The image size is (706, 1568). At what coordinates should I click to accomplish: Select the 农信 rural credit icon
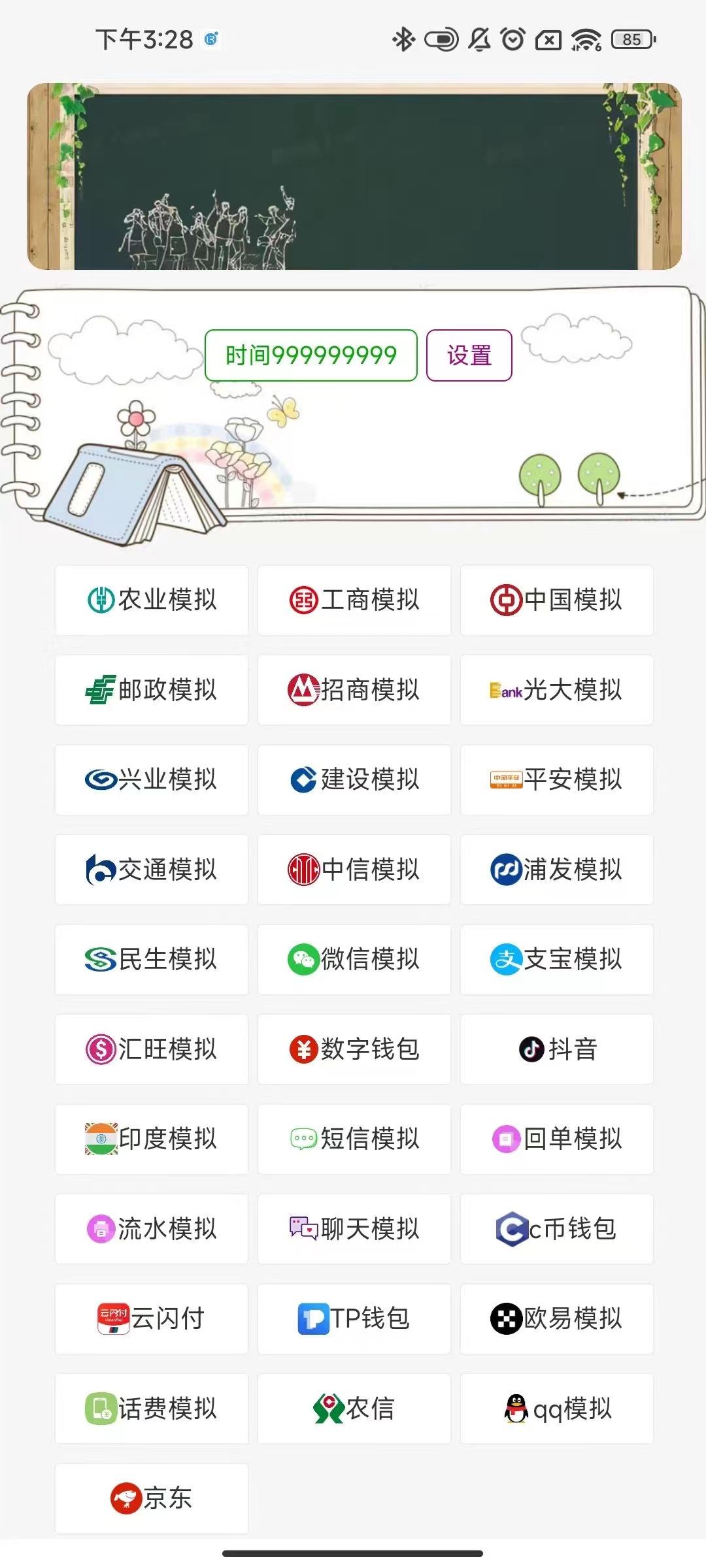(354, 1409)
